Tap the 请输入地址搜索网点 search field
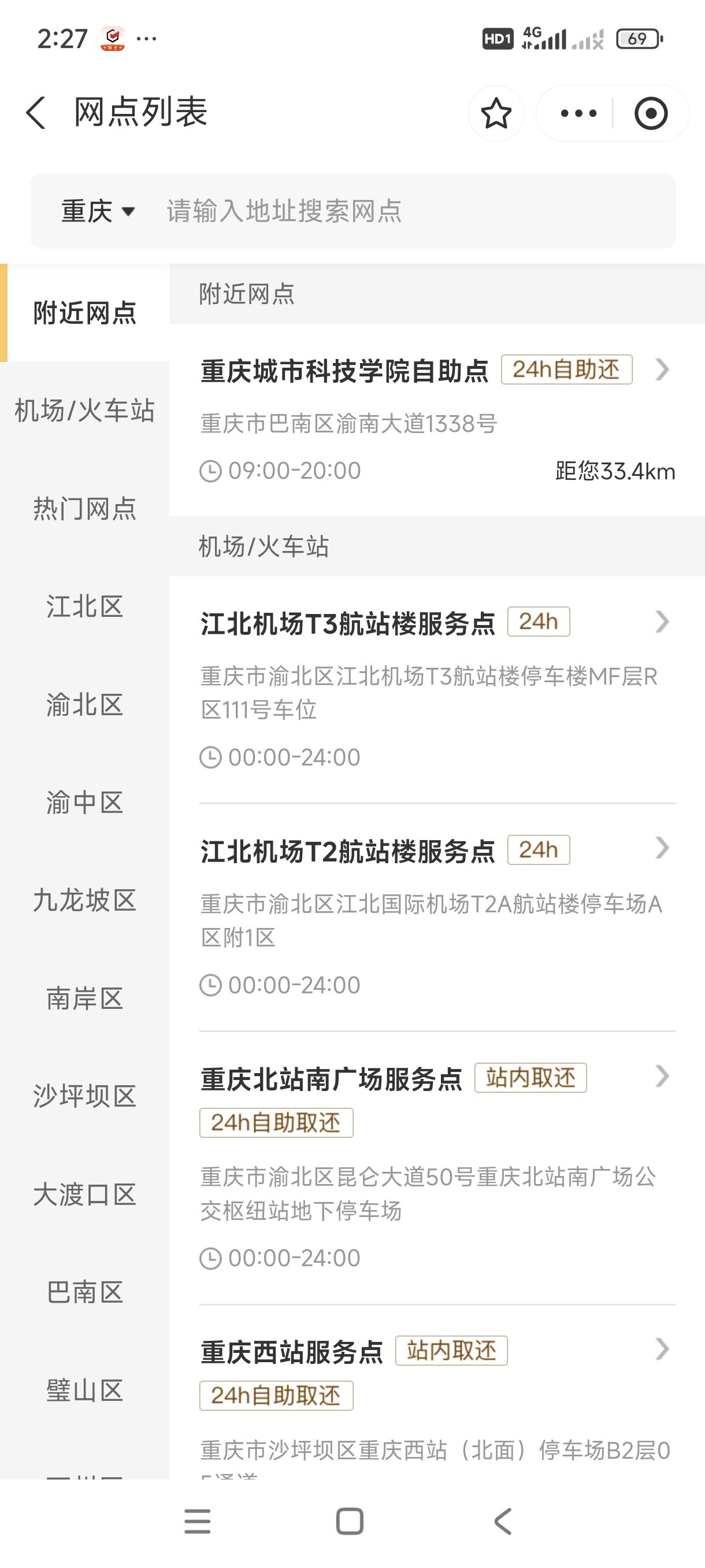 402,211
